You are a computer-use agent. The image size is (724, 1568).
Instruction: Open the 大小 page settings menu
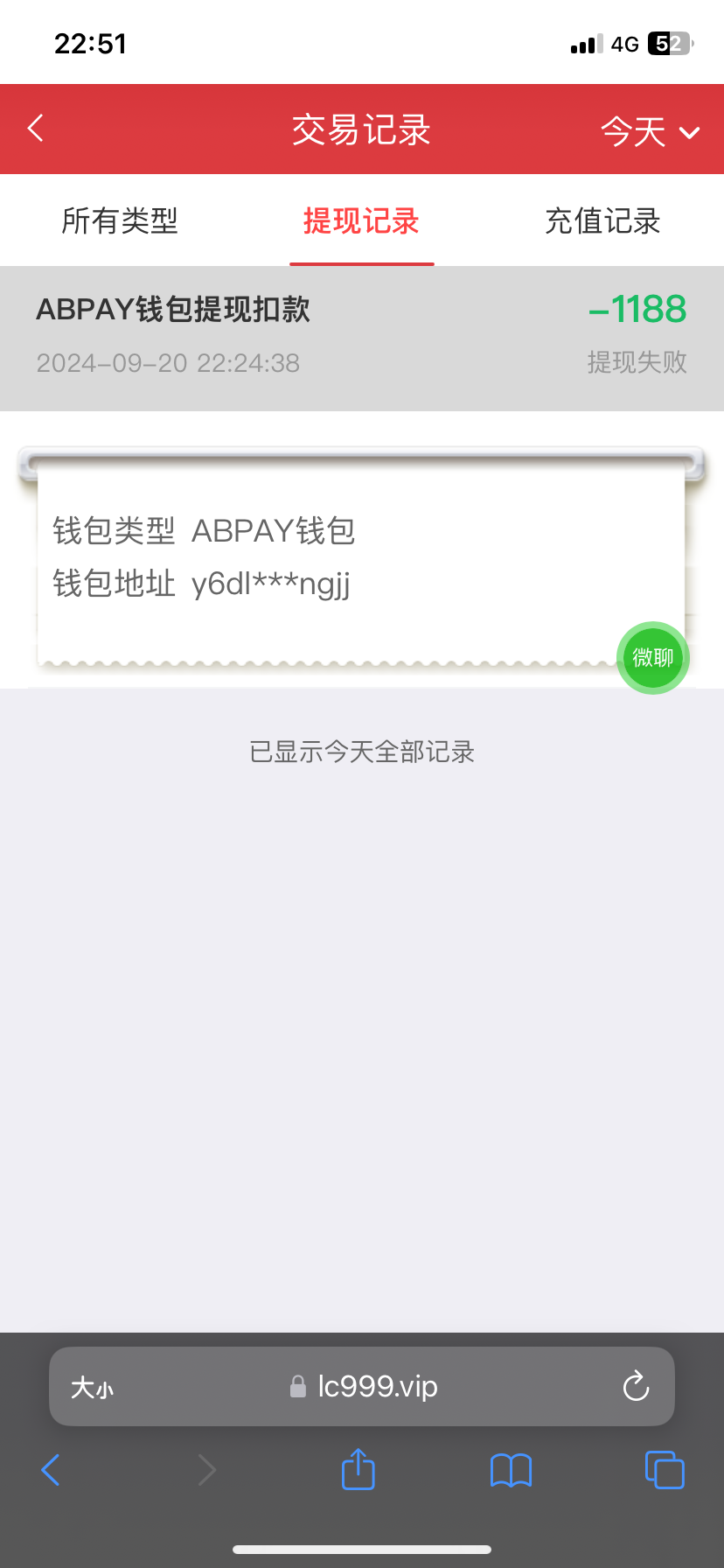[92, 1387]
